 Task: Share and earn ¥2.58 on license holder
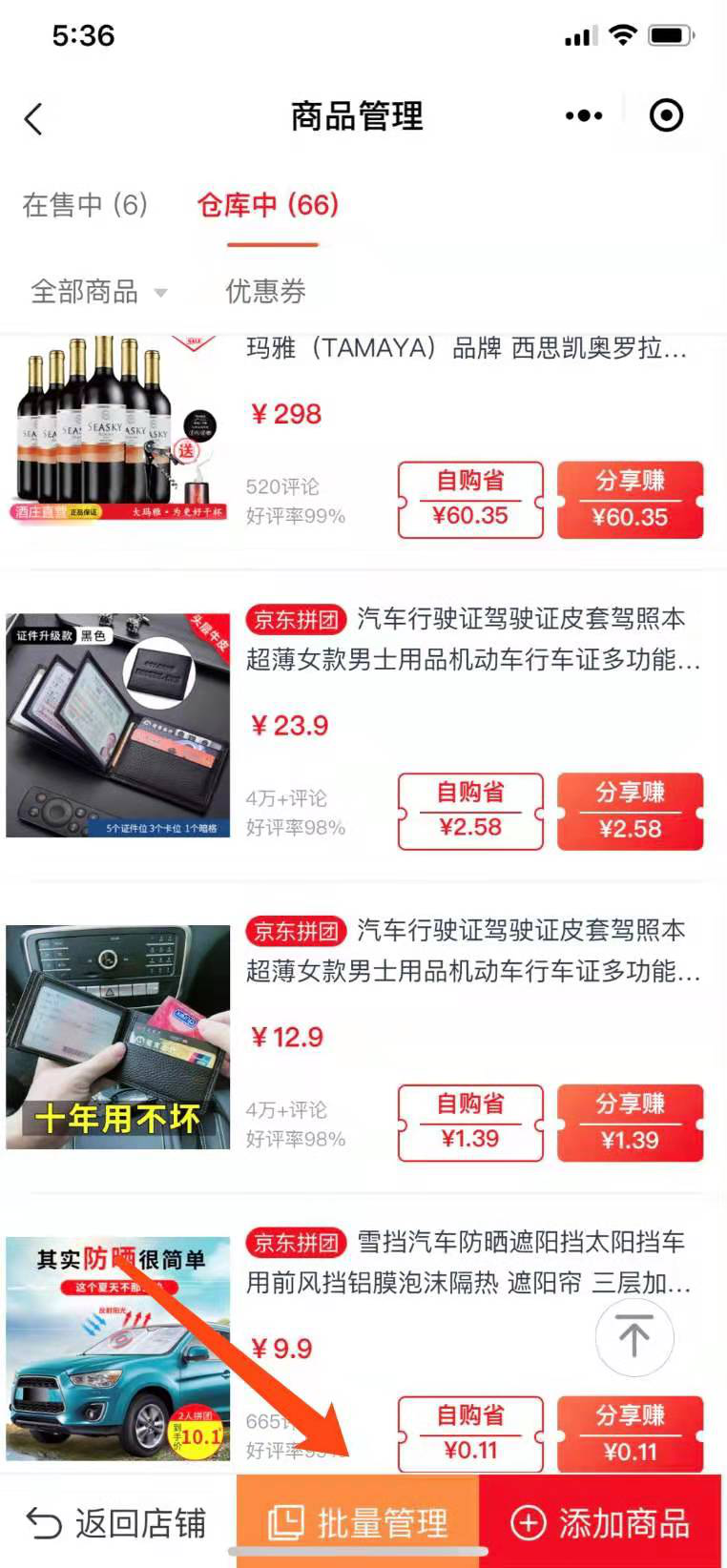pos(630,811)
